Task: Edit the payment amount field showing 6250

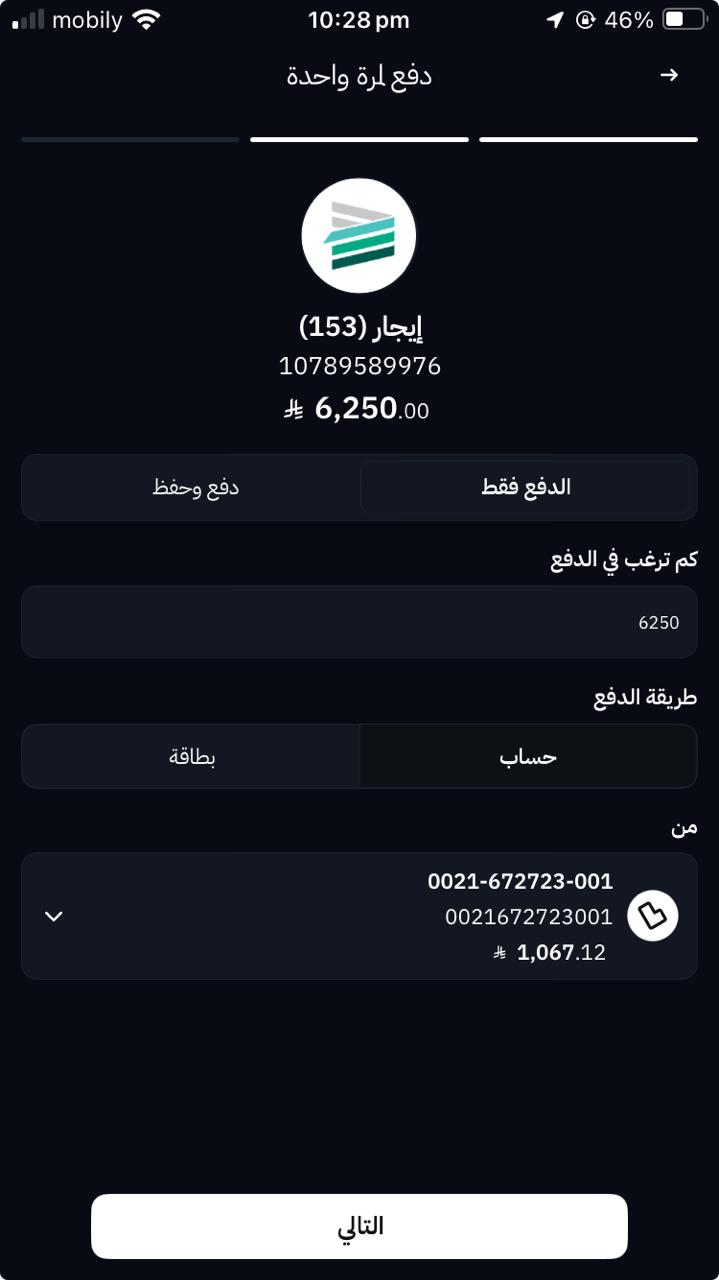Action: tap(359, 622)
